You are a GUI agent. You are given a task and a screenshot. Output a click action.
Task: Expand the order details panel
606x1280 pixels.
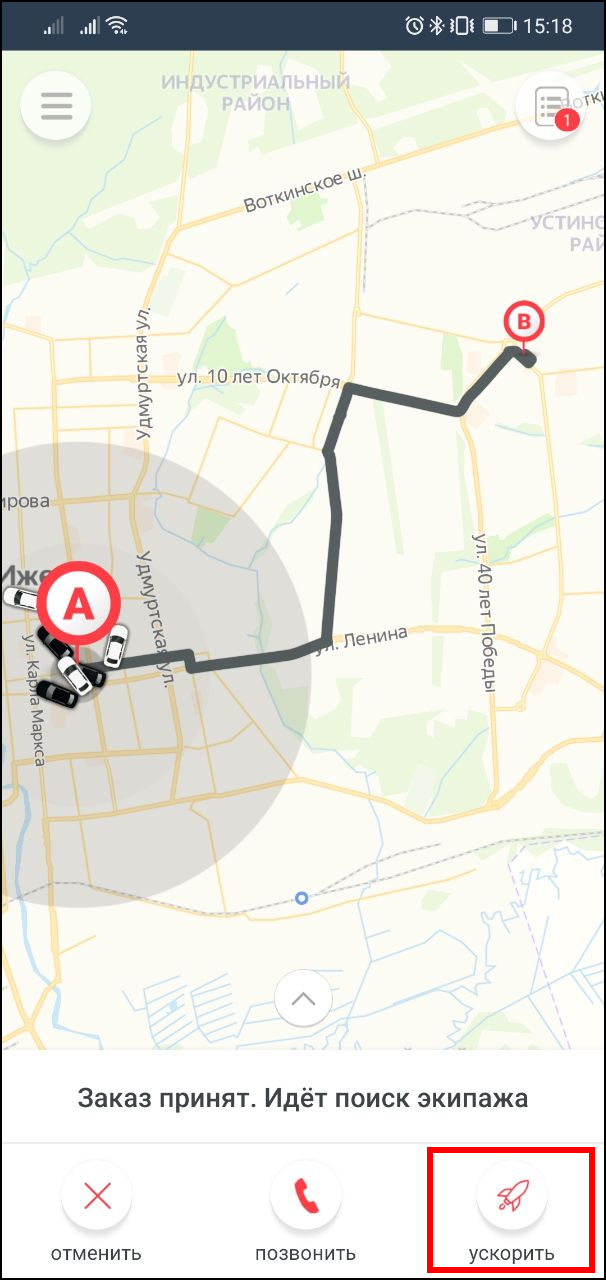pyautogui.click(x=303, y=997)
